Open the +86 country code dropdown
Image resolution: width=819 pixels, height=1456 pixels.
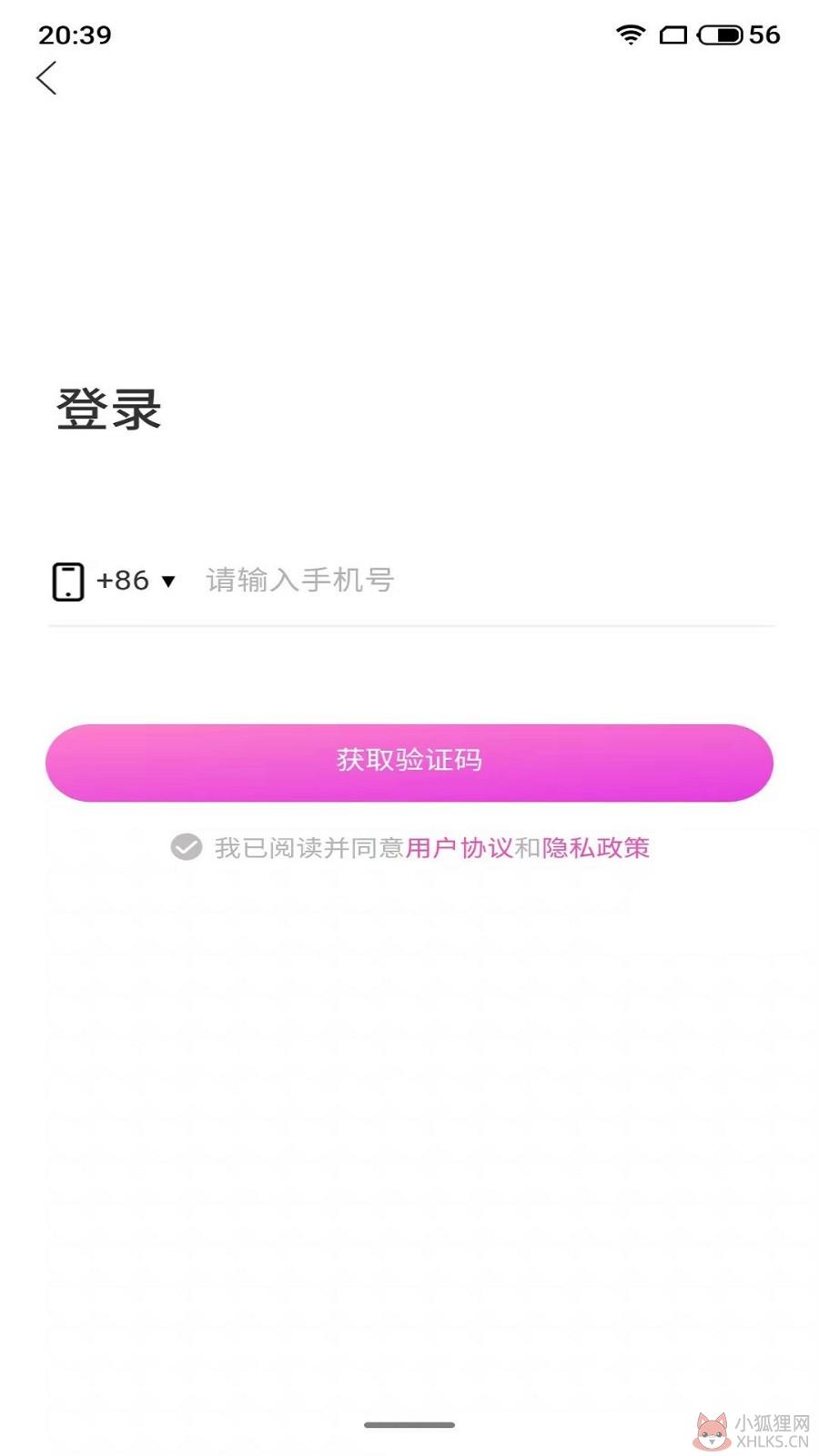tap(135, 581)
